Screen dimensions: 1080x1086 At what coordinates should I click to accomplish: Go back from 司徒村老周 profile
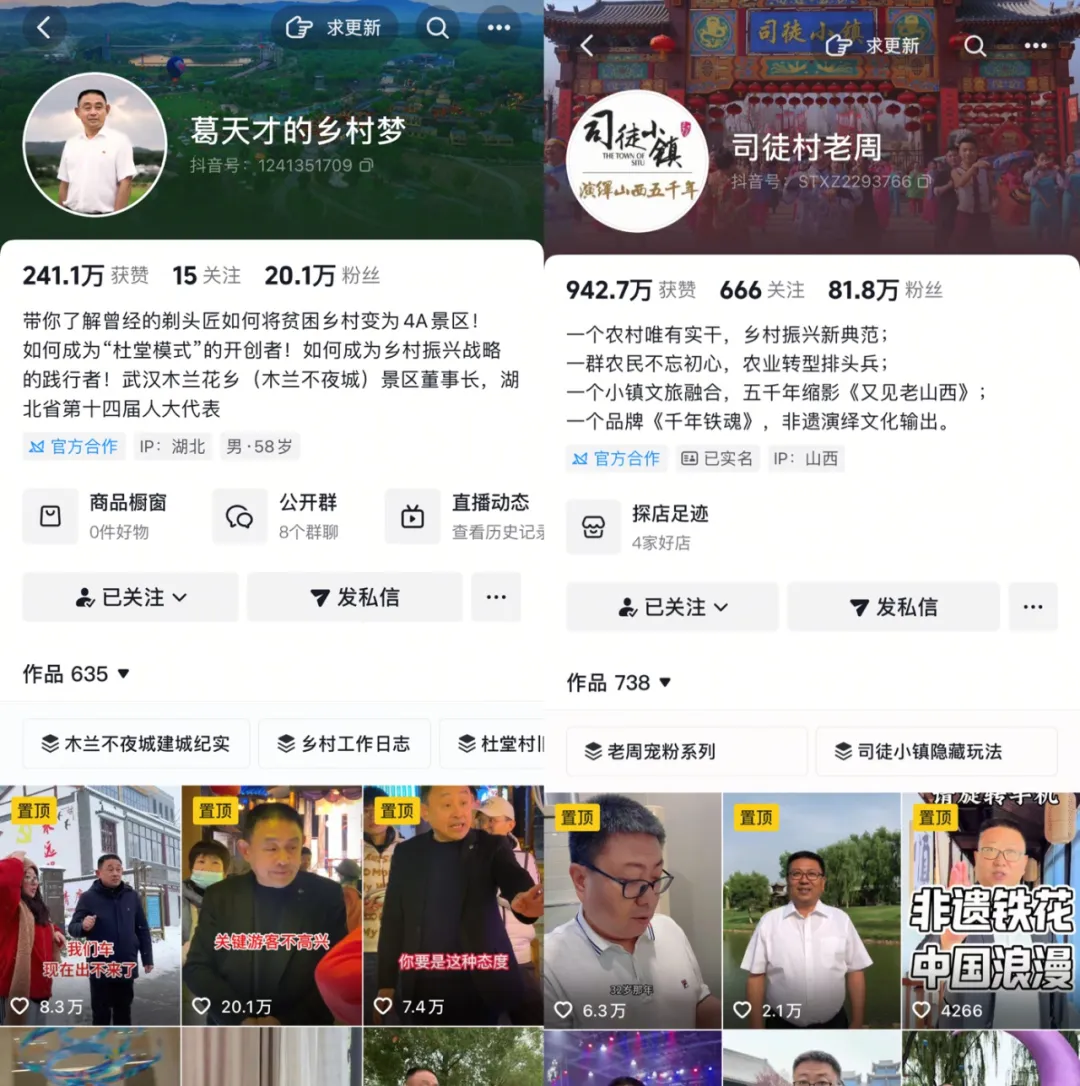point(587,46)
